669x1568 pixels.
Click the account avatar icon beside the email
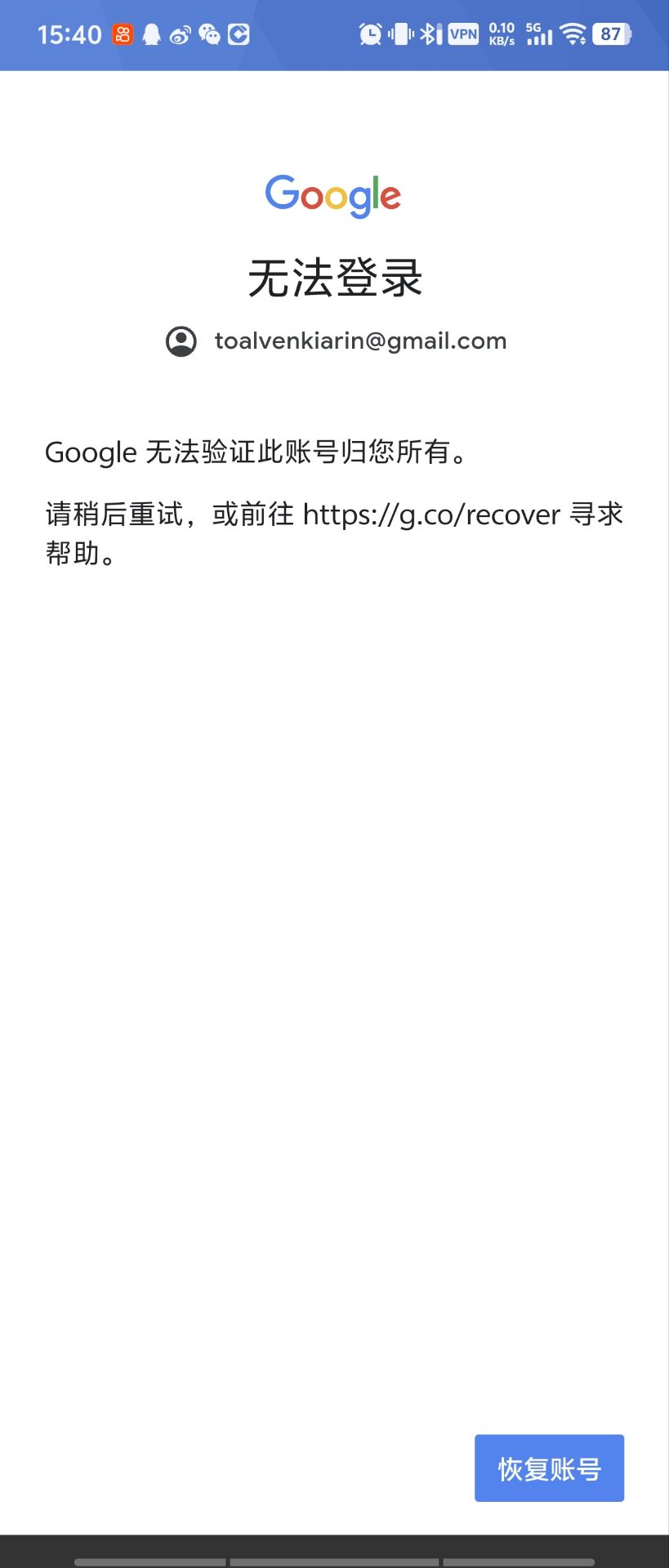click(181, 343)
